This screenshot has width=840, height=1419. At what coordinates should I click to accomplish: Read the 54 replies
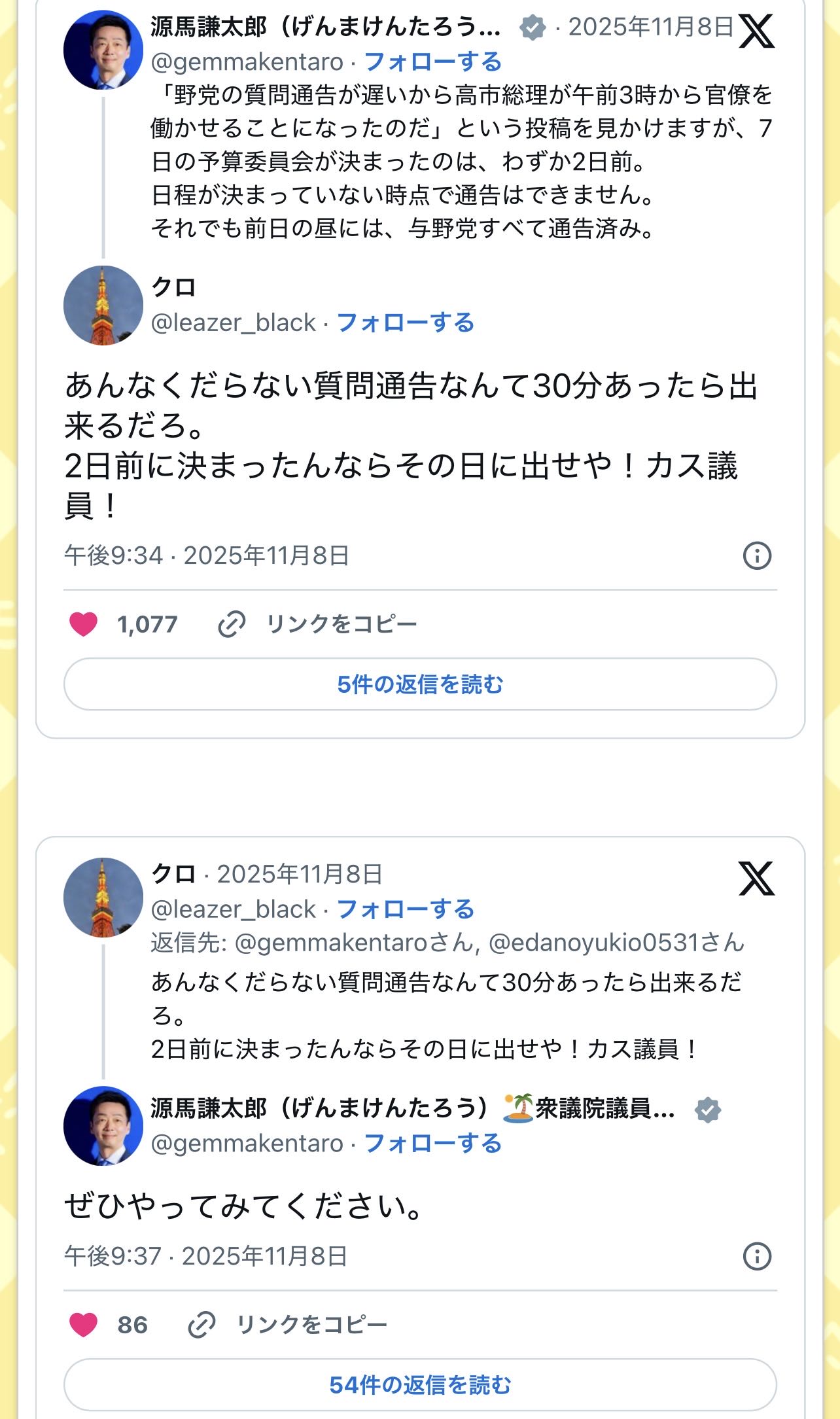point(420,1385)
